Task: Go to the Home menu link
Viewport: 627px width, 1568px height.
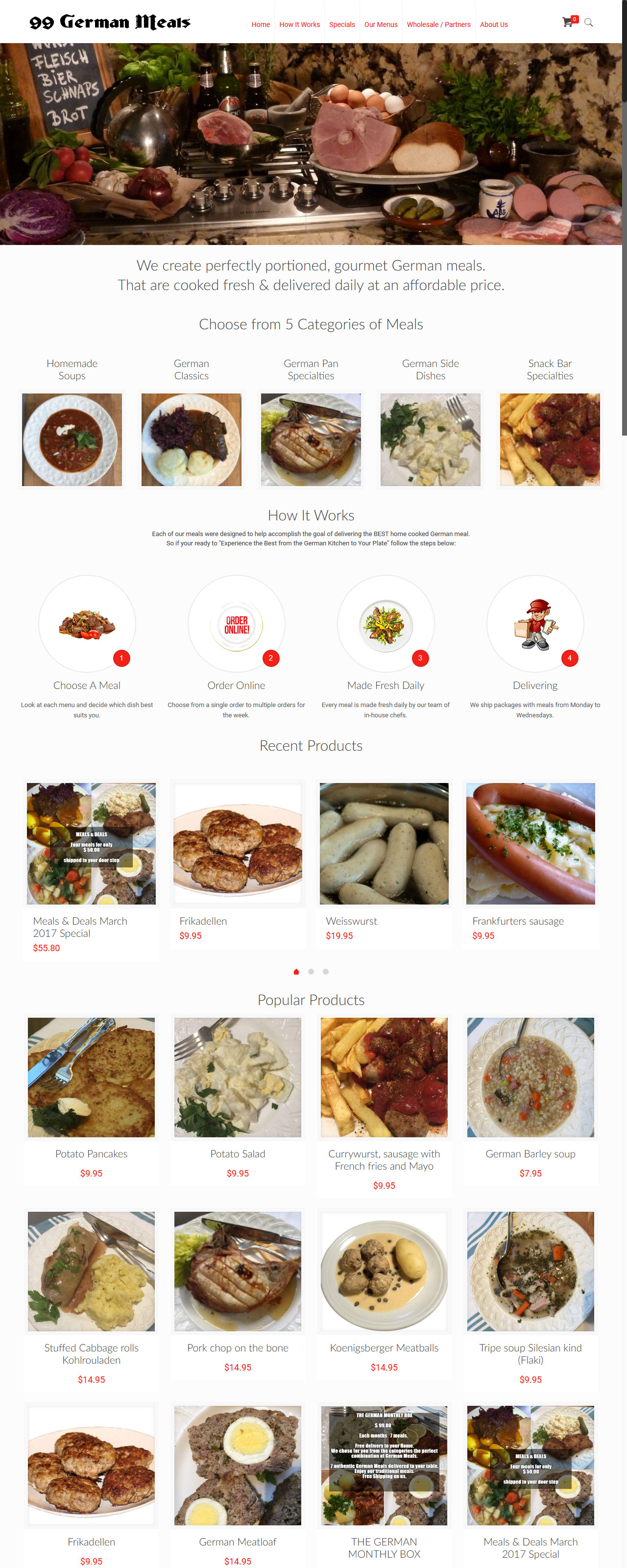Action: (x=261, y=25)
